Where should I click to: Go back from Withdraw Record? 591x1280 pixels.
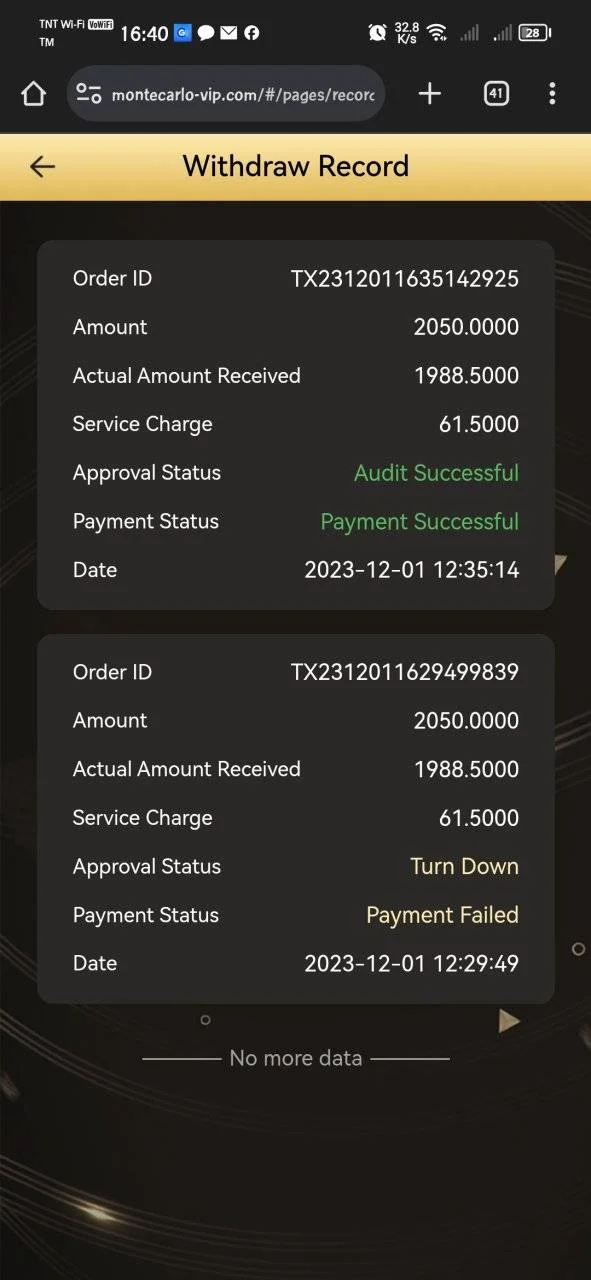coord(42,166)
